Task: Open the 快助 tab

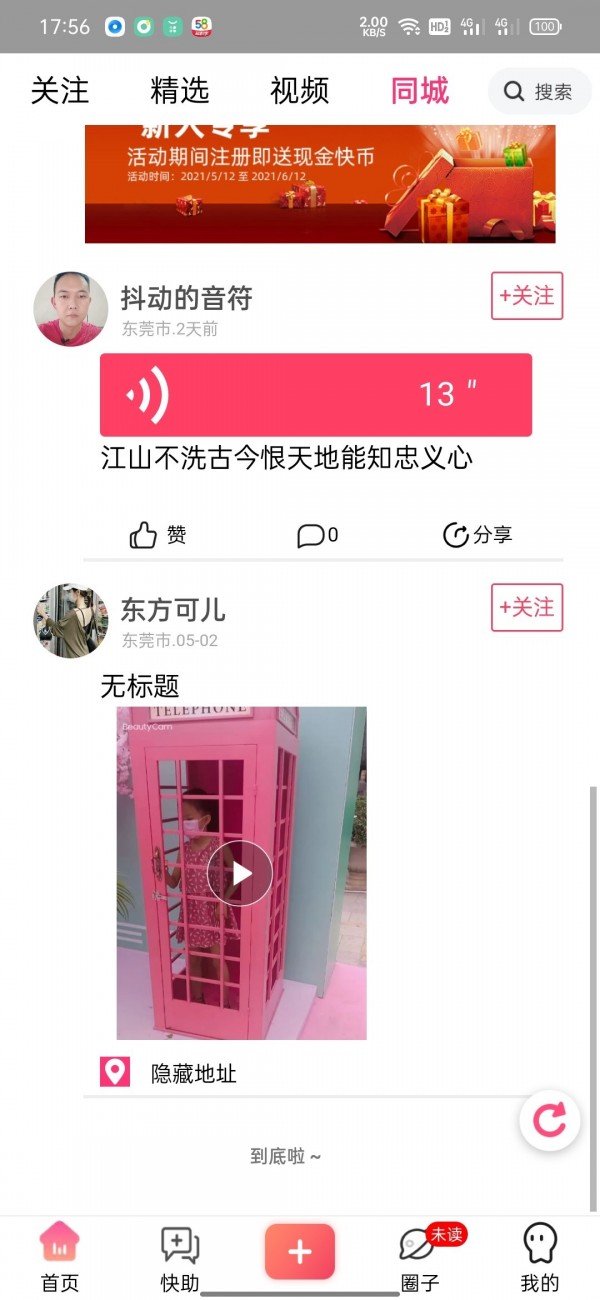Action: click(x=180, y=1258)
